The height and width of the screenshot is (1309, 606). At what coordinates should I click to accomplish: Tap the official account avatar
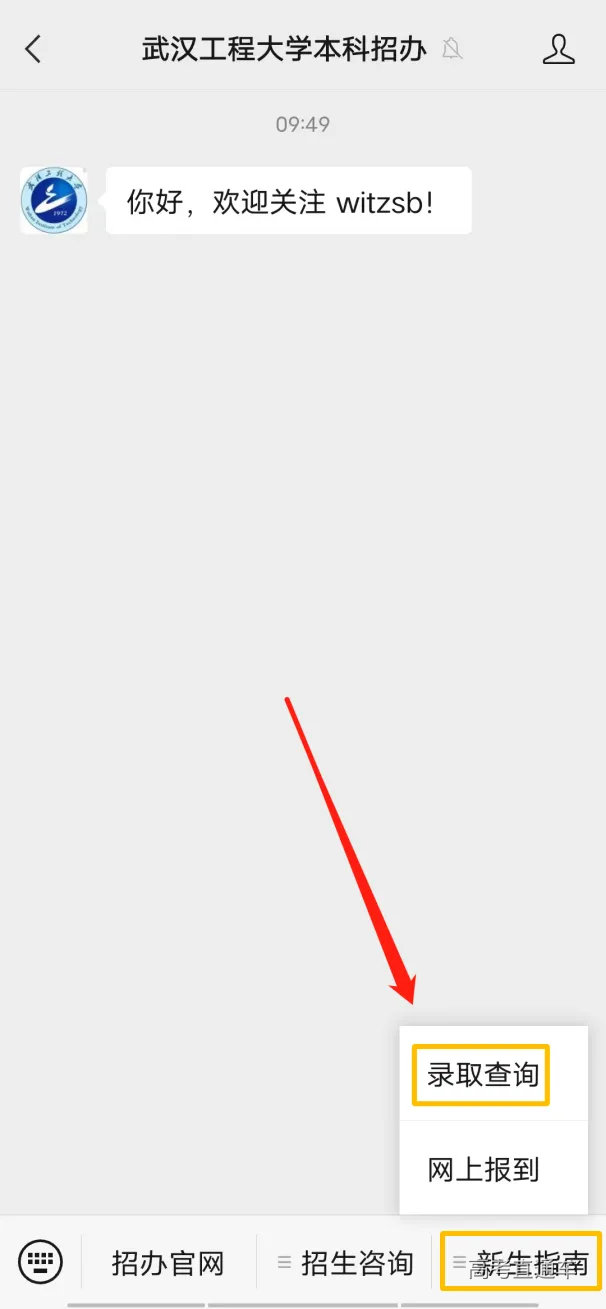(54, 201)
